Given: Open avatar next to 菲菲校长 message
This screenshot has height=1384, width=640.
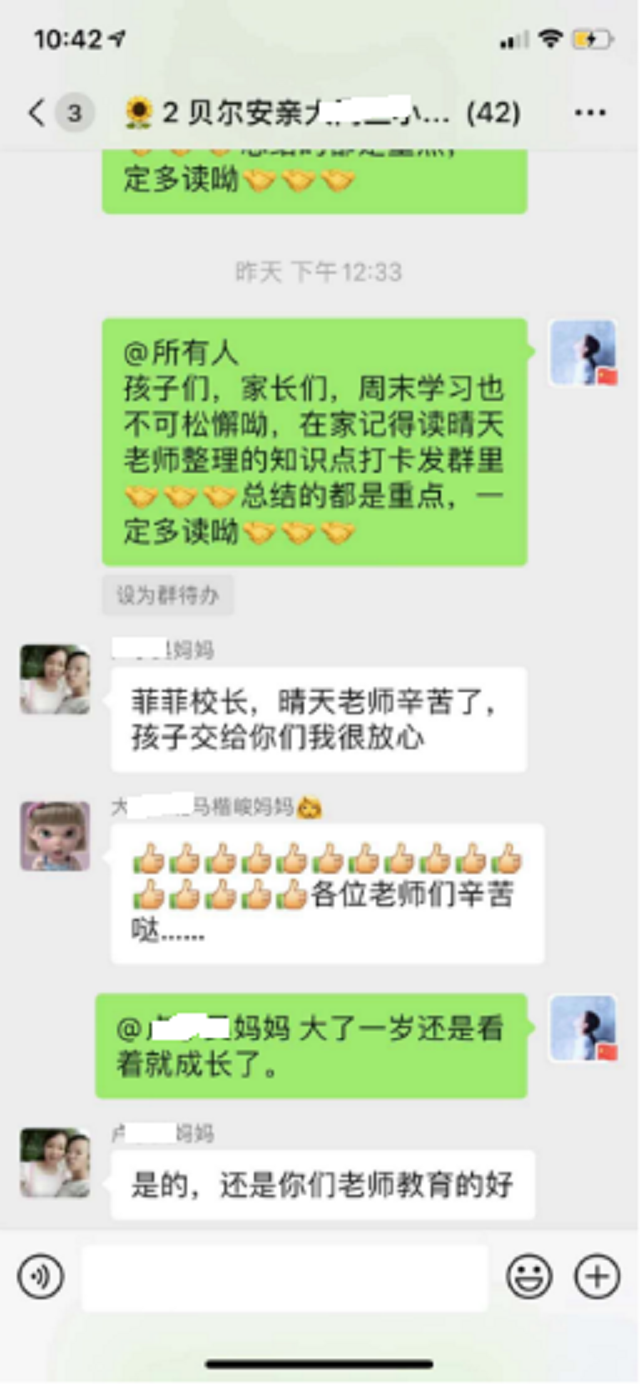Looking at the screenshot, I should click(x=55, y=679).
